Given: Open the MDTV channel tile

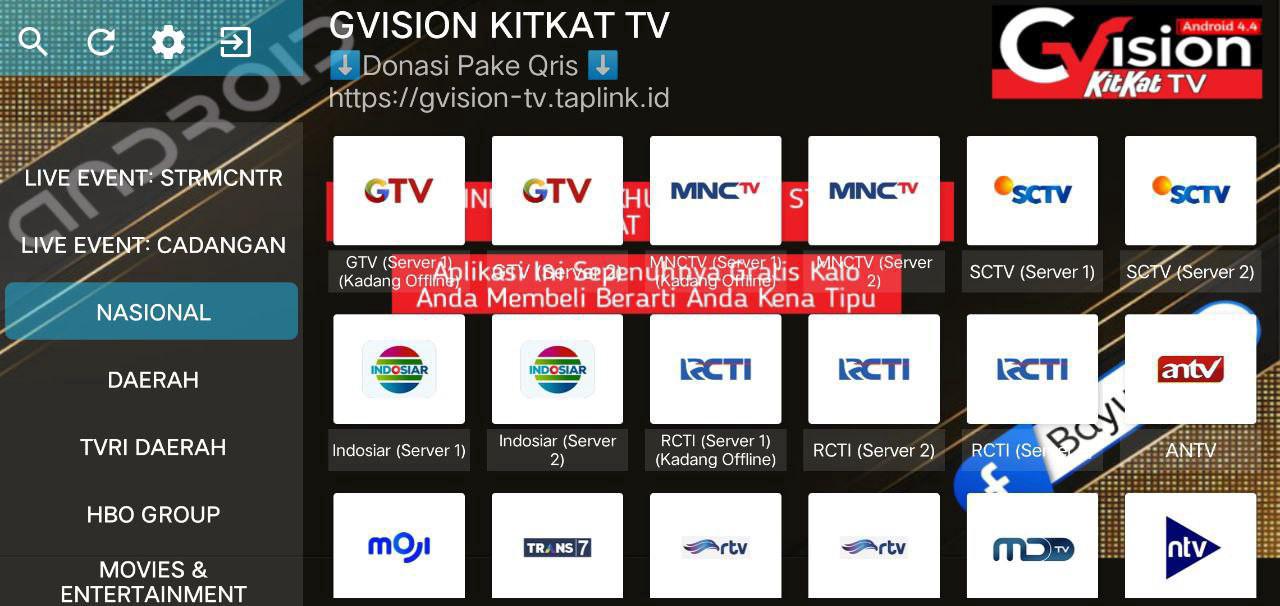Looking at the screenshot, I should (1032, 547).
